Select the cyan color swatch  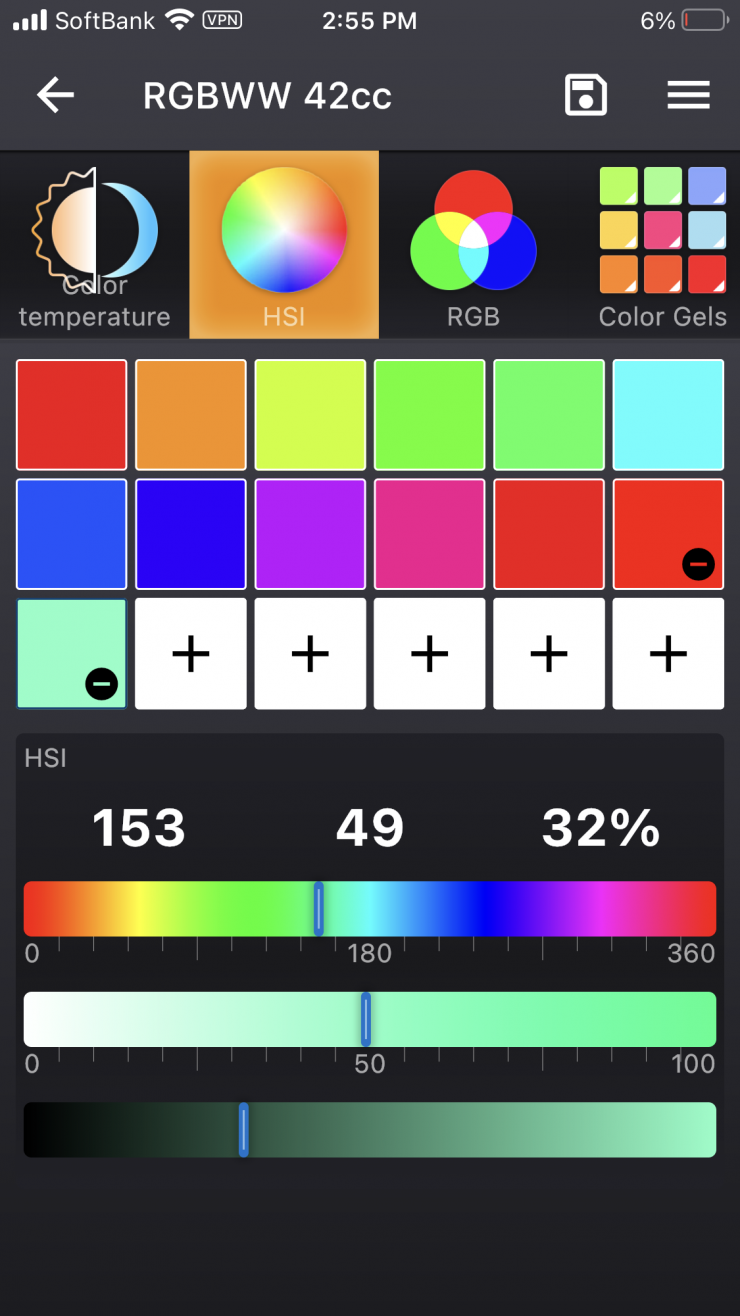(668, 414)
